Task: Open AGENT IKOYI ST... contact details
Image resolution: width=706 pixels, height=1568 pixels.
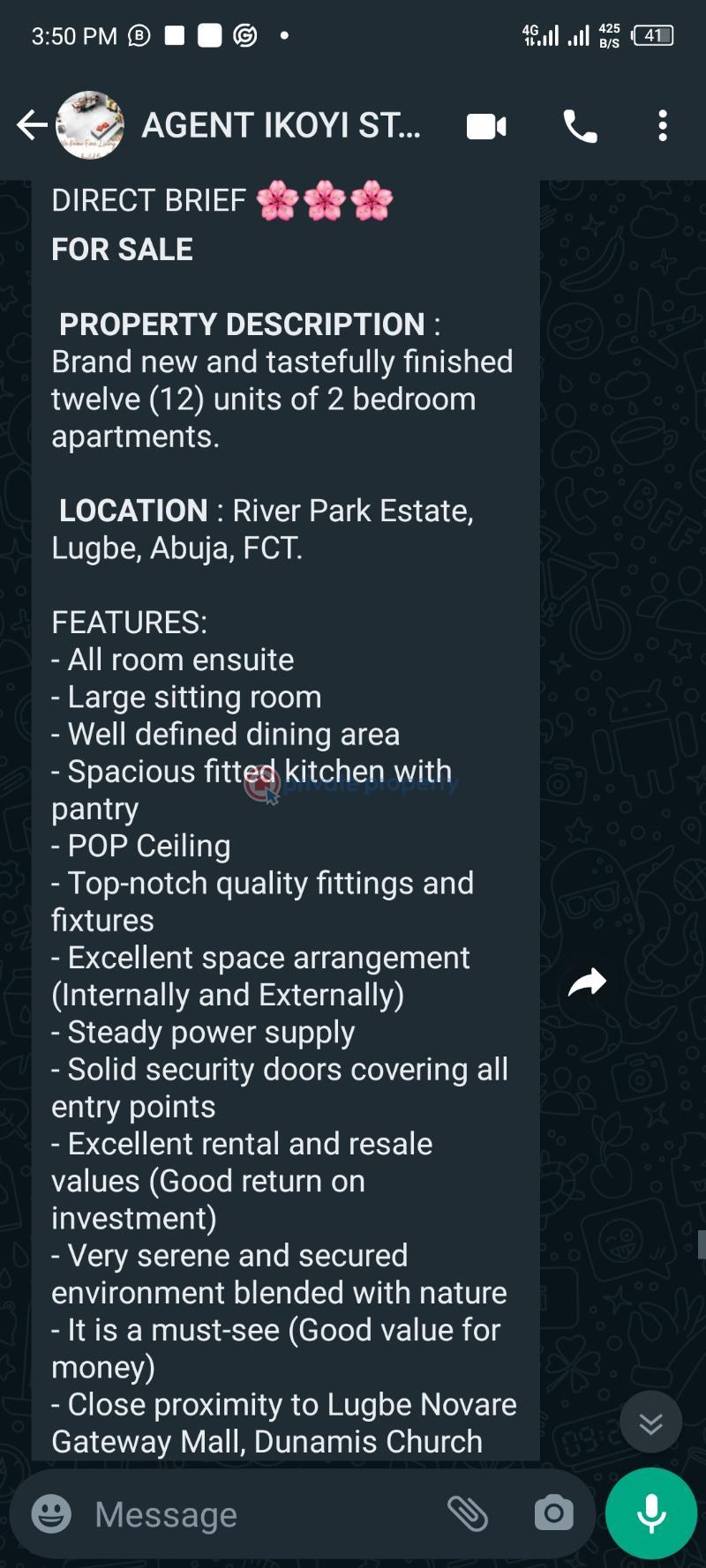Action: point(282,125)
